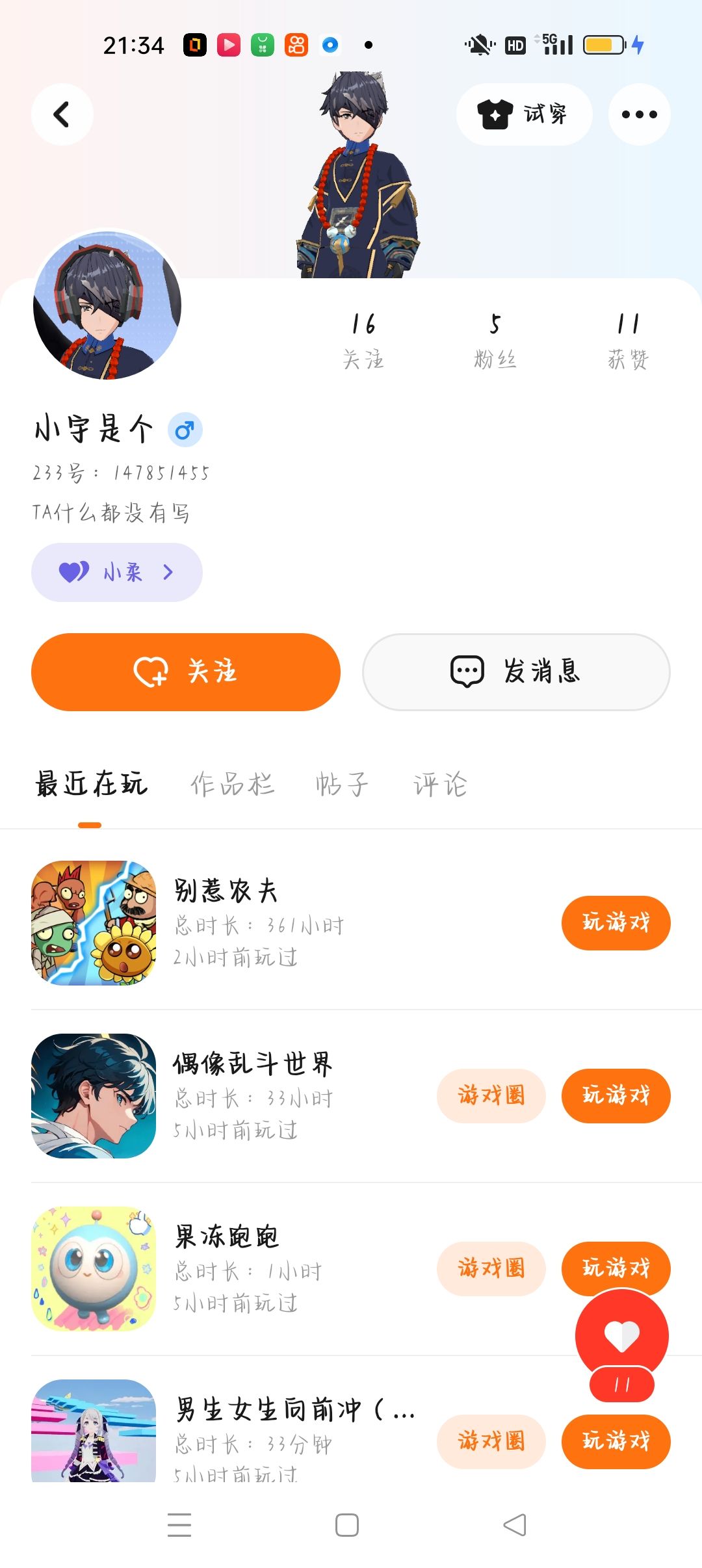Tap the system home button
The image size is (702, 1568).
point(347,1524)
